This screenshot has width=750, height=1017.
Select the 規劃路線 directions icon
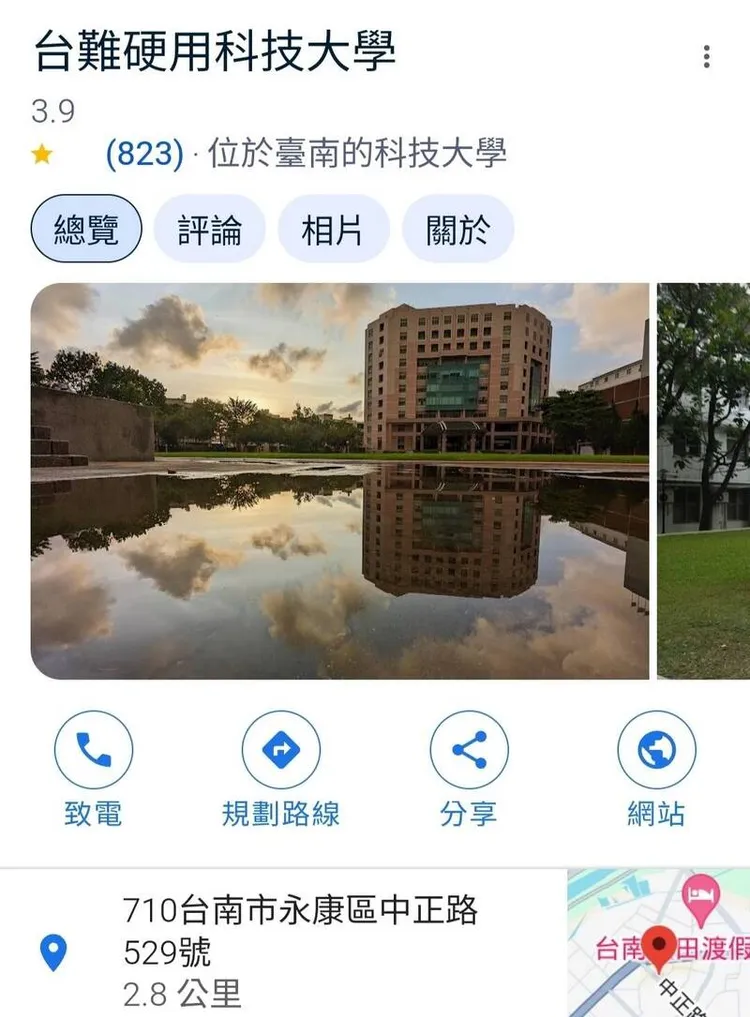click(280, 747)
